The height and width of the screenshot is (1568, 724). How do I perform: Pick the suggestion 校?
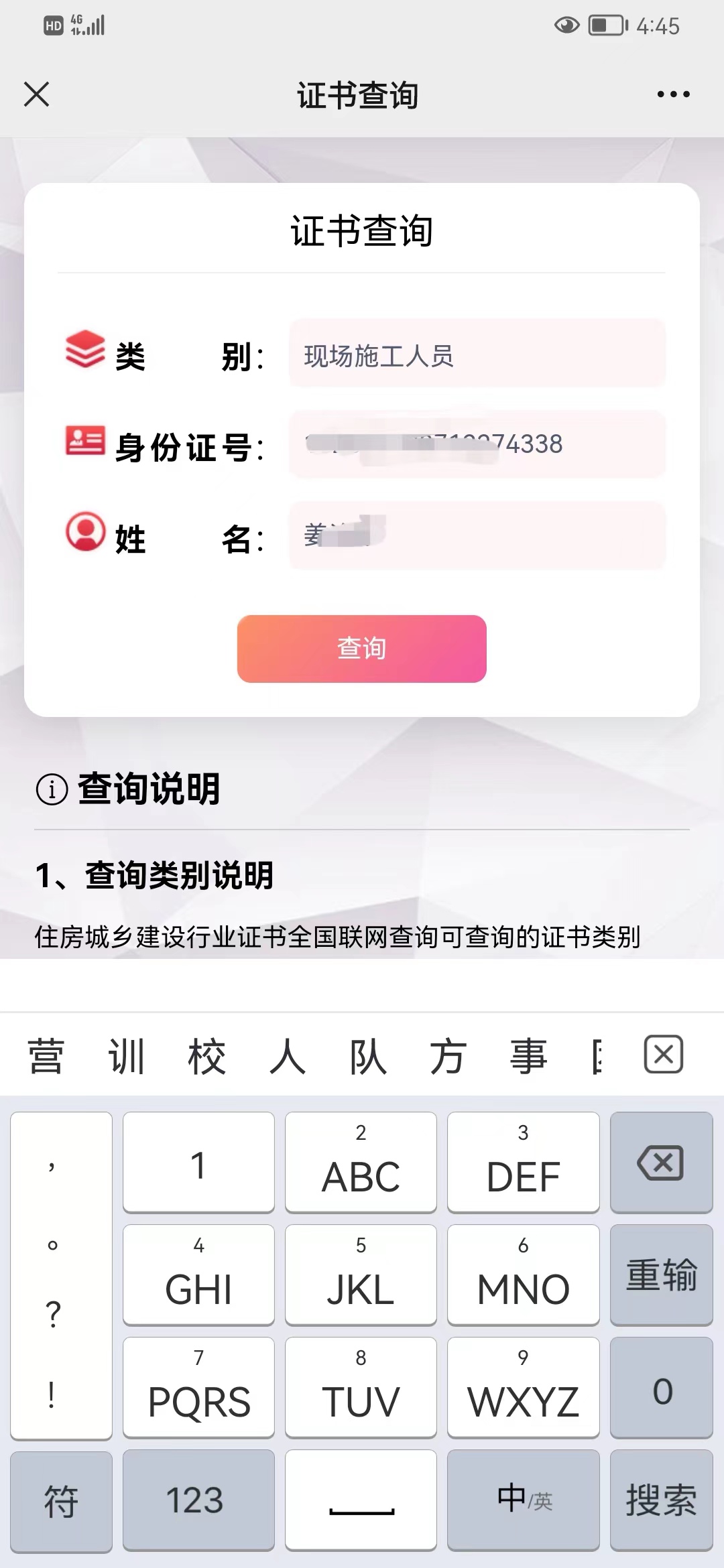point(206,1056)
